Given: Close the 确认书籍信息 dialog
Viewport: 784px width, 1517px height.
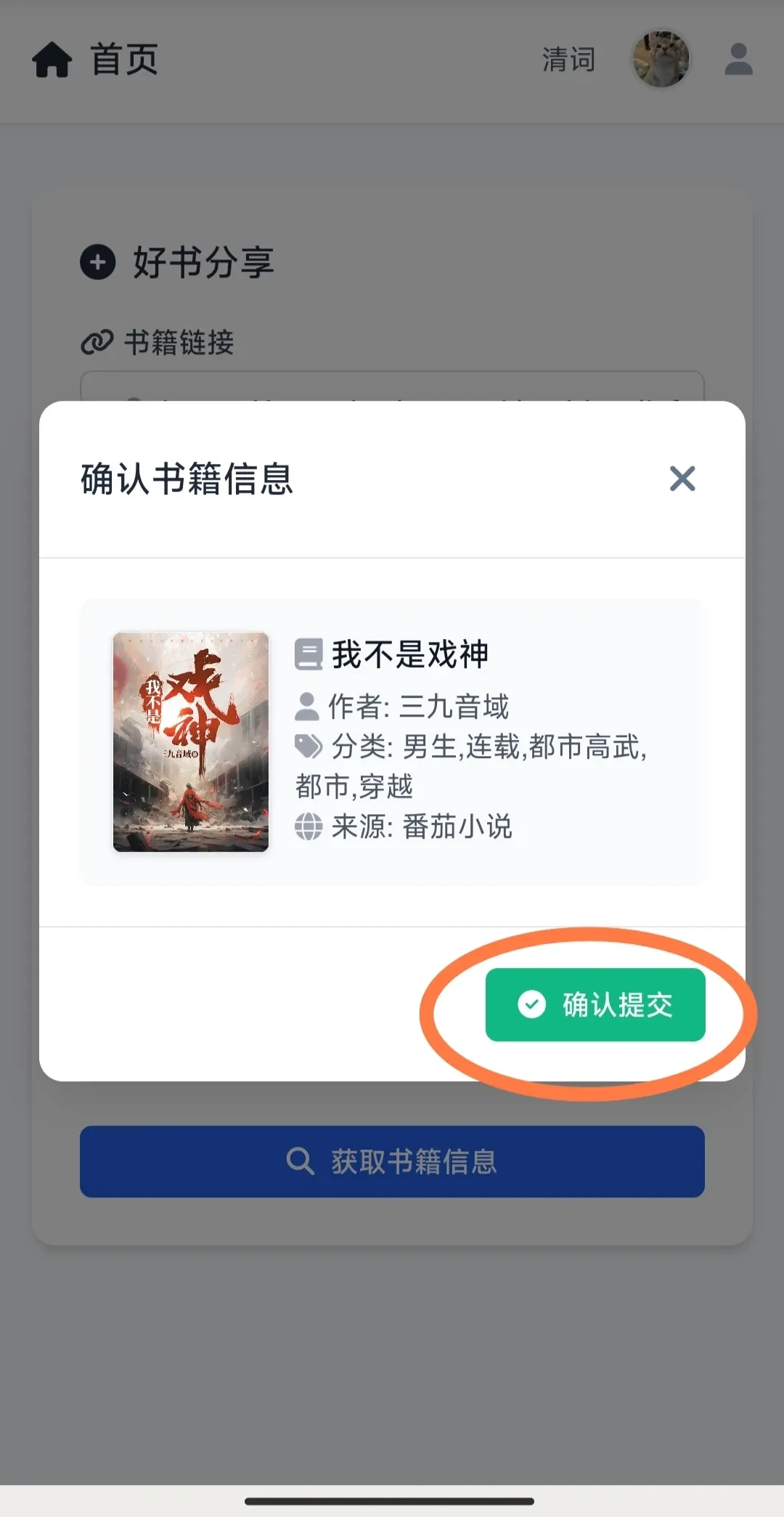Looking at the screenshot, I should [x=682, y=479].
